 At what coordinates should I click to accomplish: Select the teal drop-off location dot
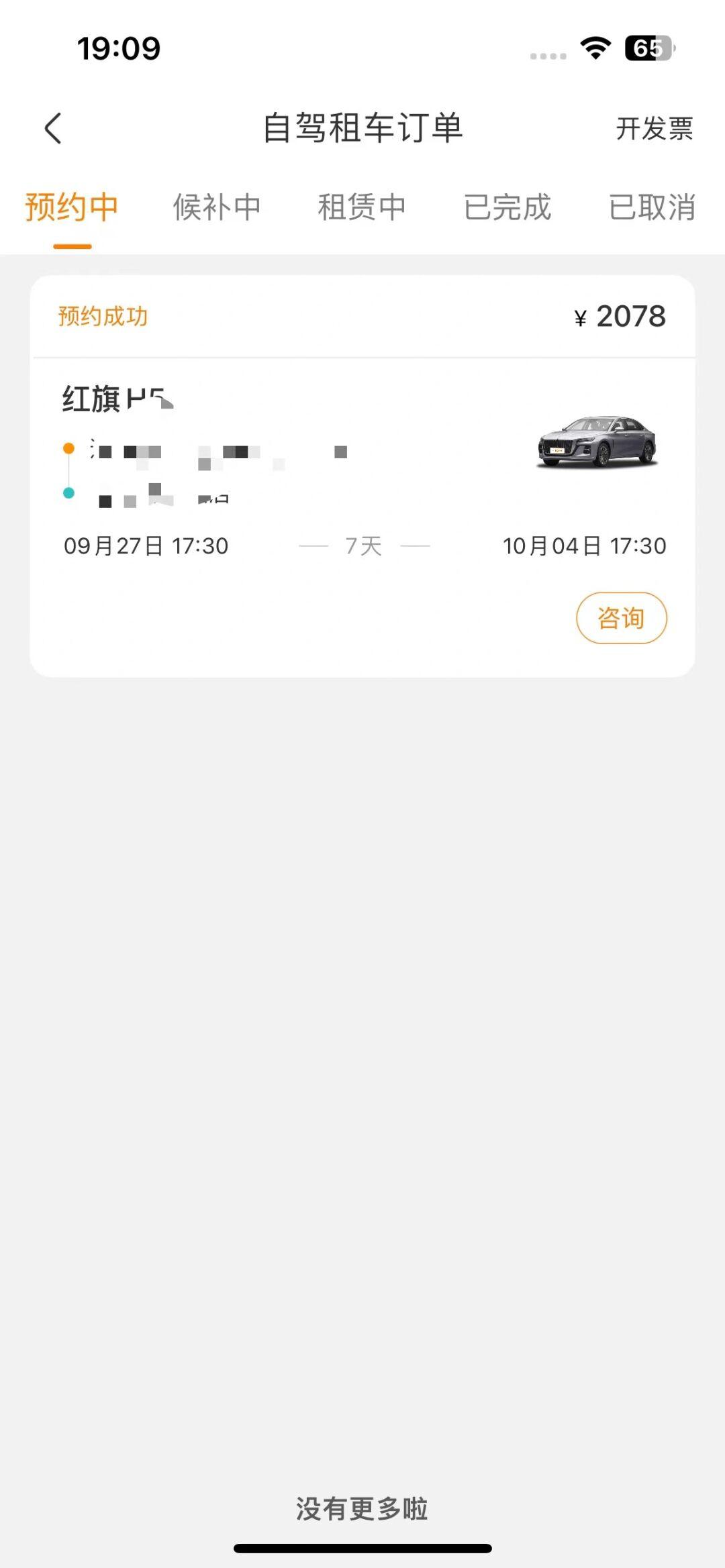[69, 494]
